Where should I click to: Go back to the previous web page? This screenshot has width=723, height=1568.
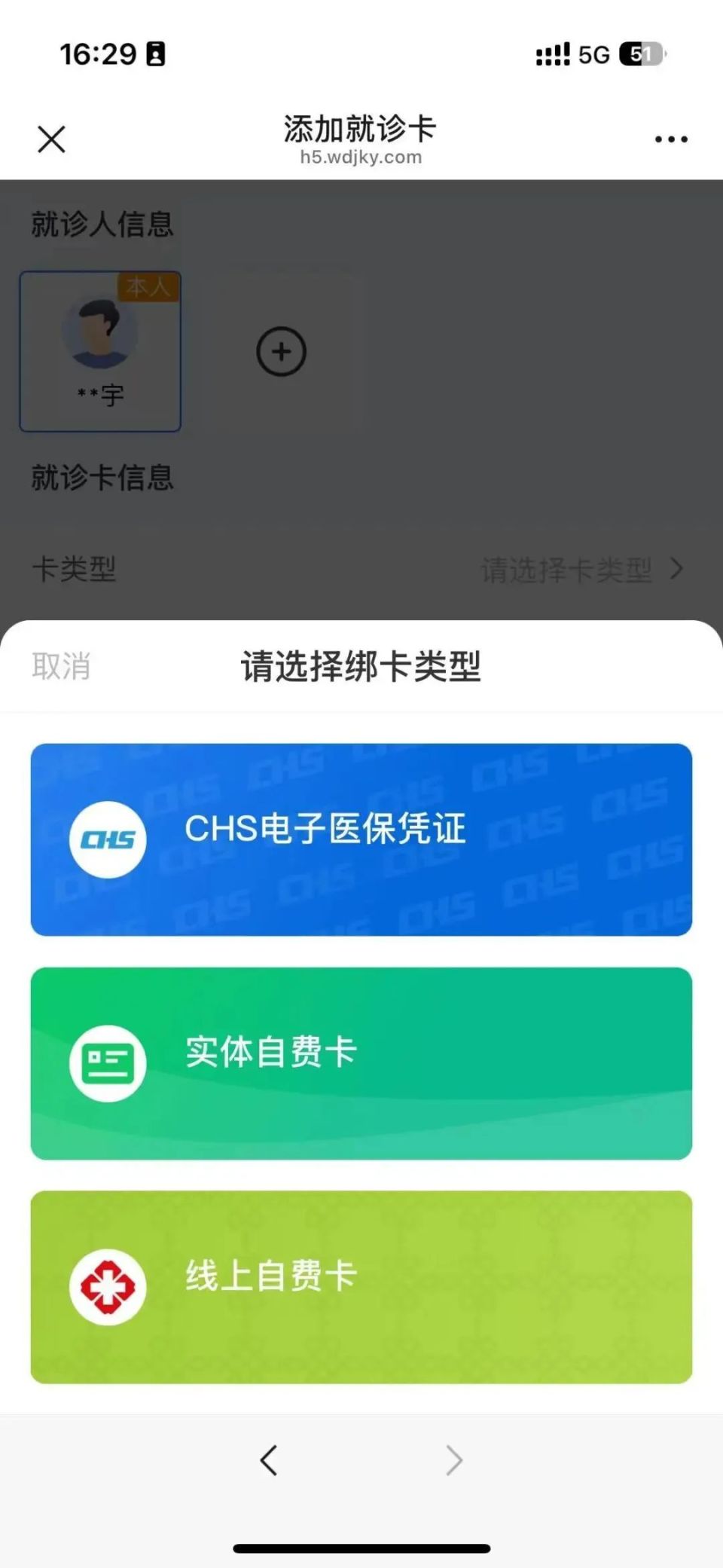pos(269,1460)
